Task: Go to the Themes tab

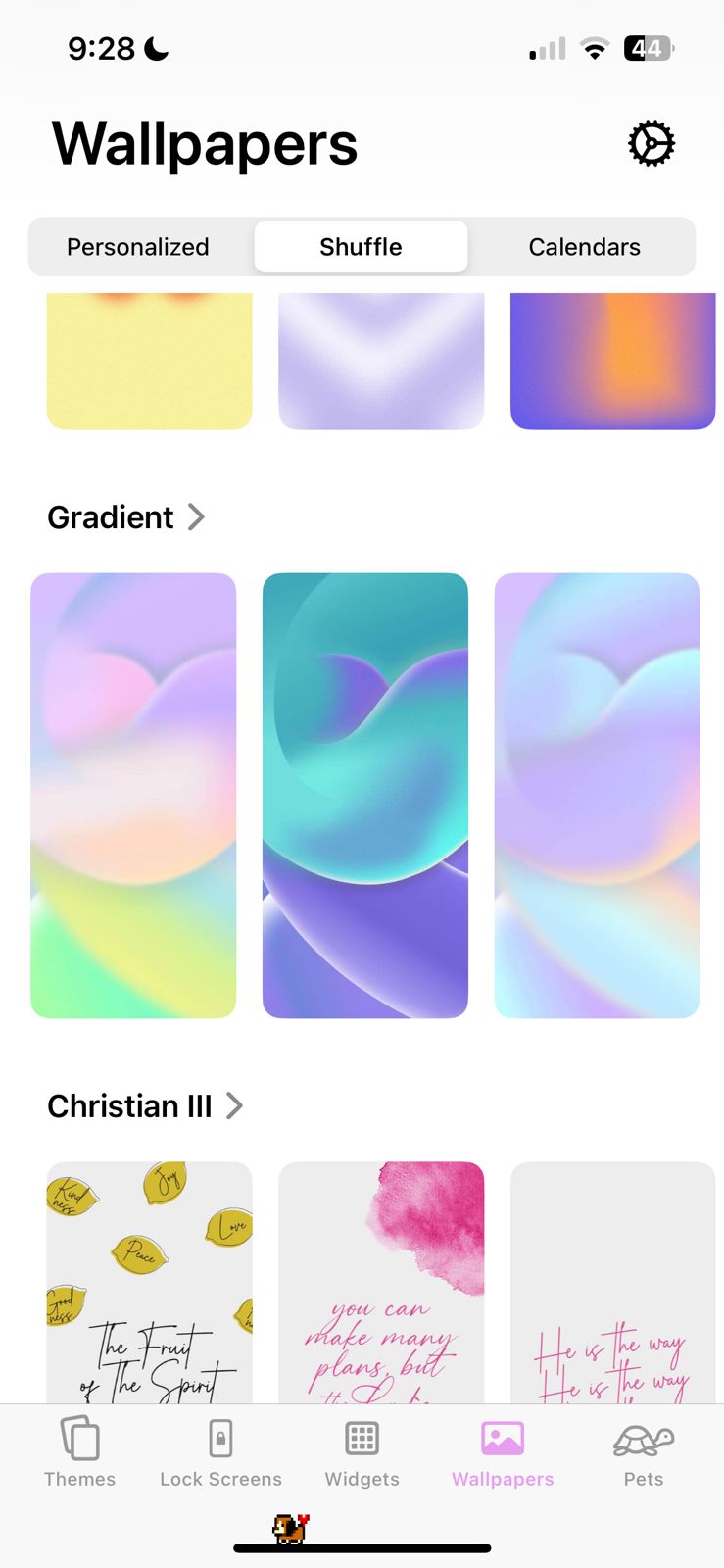Action: (79, 1452)
